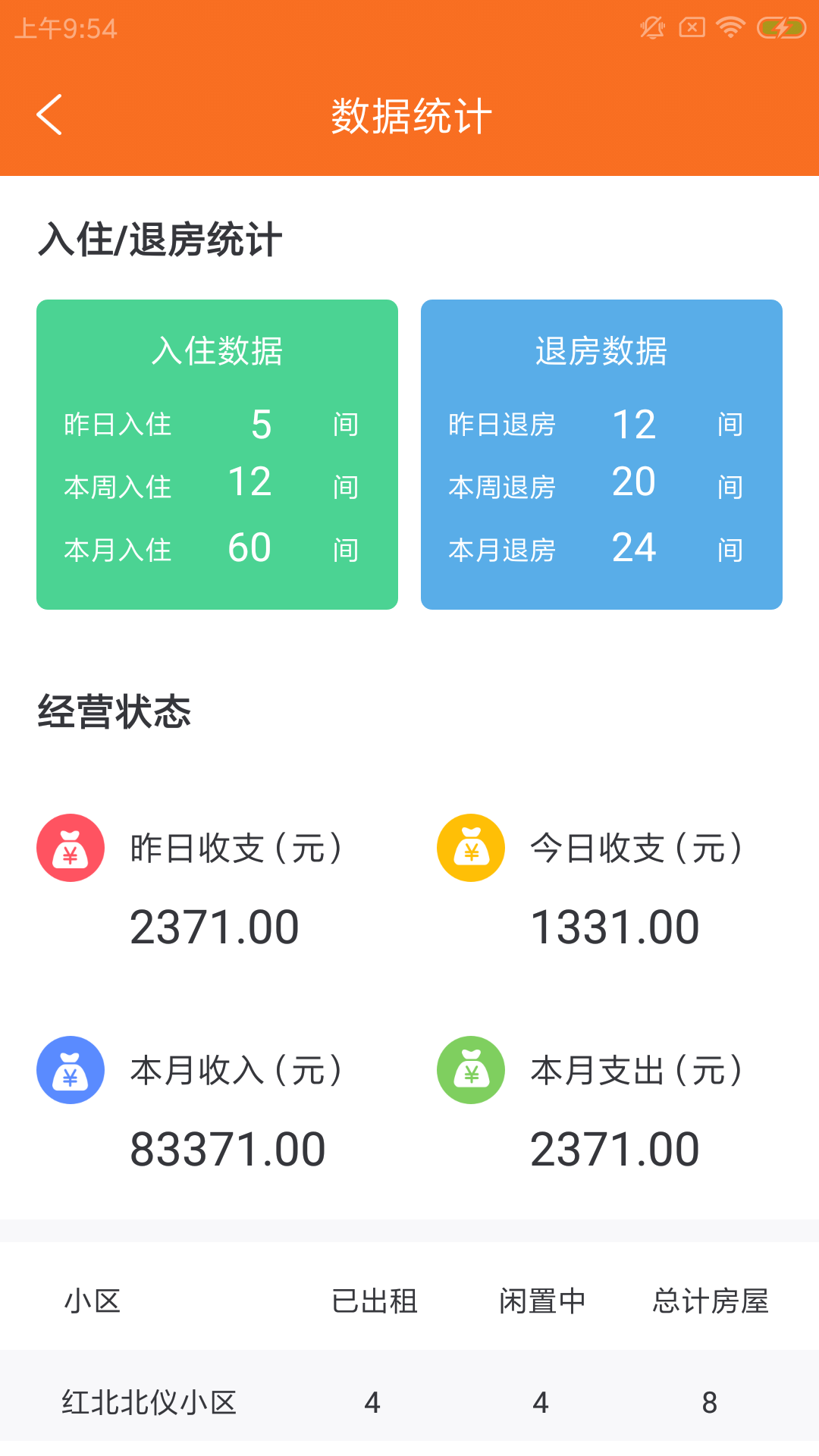Tap the red money bag icon for 昨日收支

point(70,848)
